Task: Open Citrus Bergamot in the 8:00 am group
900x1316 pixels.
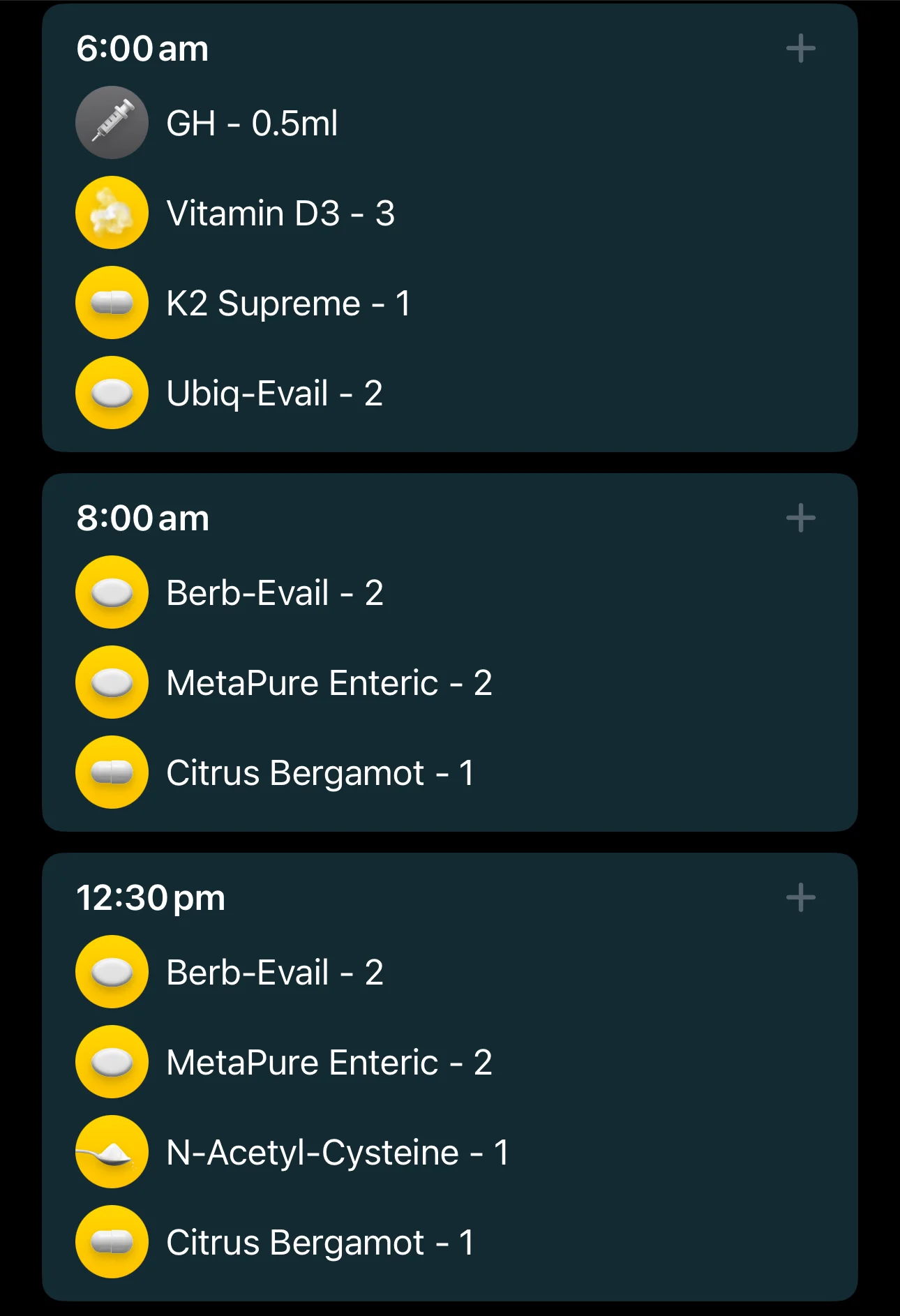Action: 320,773
